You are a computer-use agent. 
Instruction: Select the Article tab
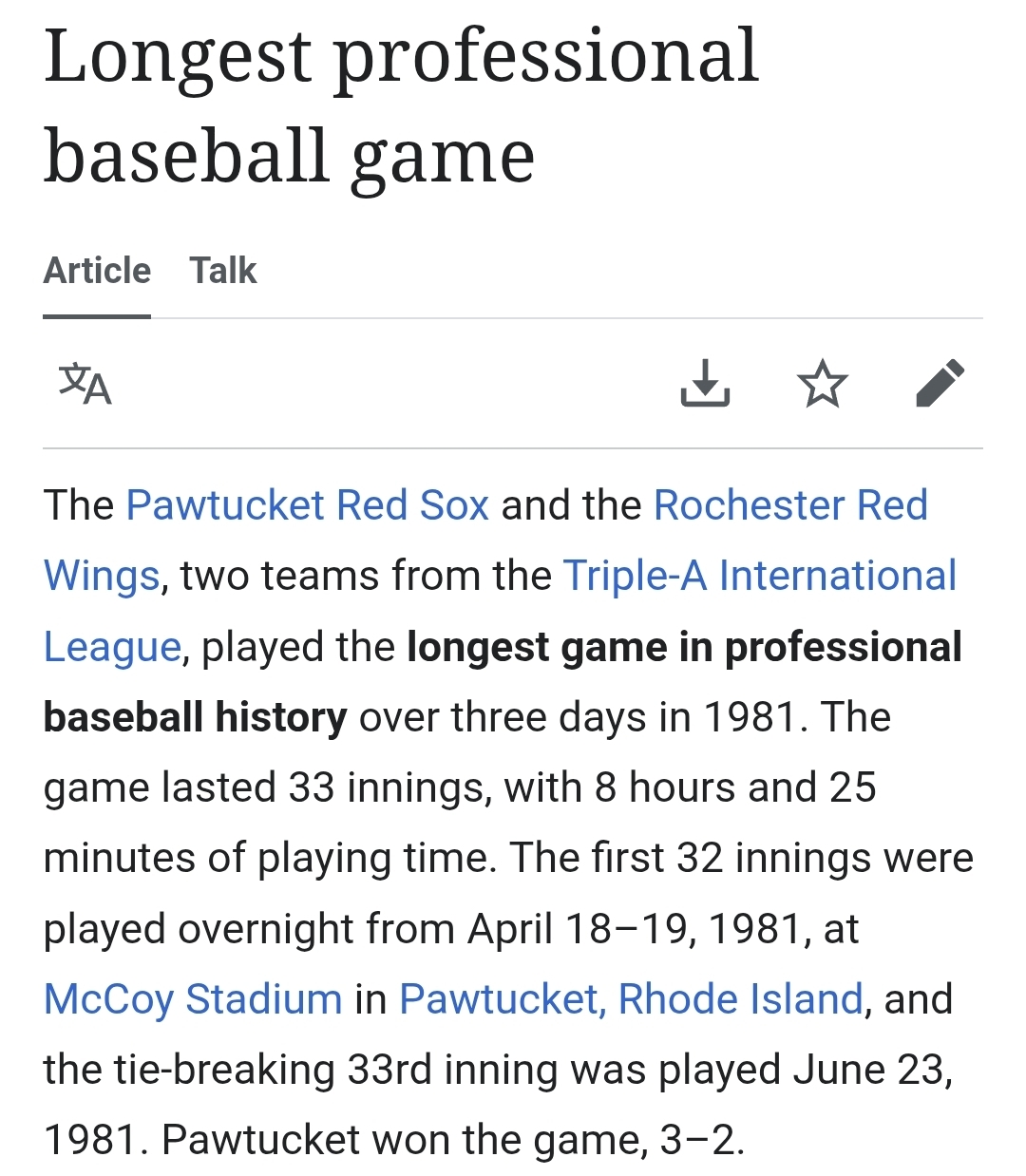(97, 272)
